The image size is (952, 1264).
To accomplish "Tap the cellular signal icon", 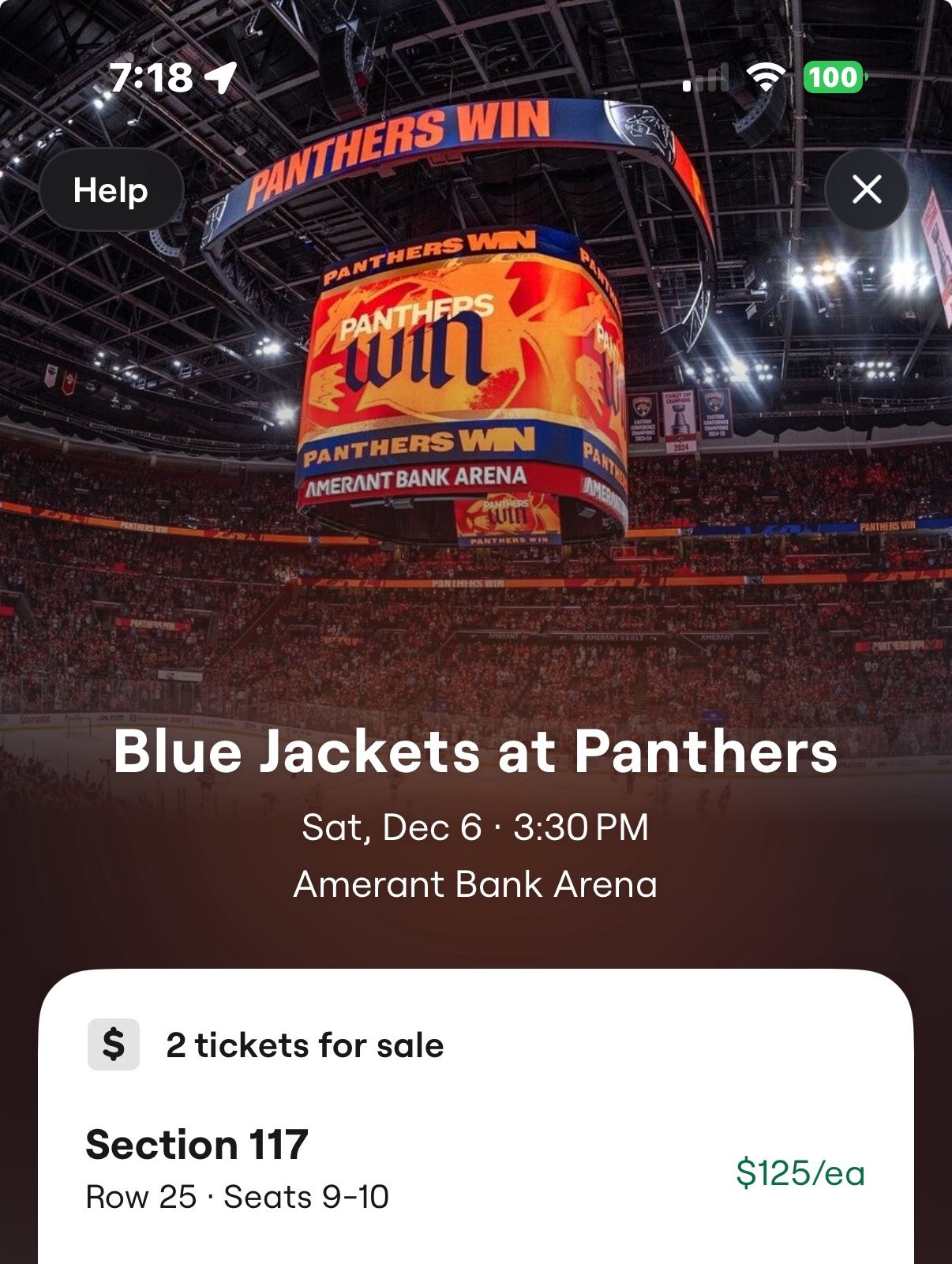I will [707, 79].
